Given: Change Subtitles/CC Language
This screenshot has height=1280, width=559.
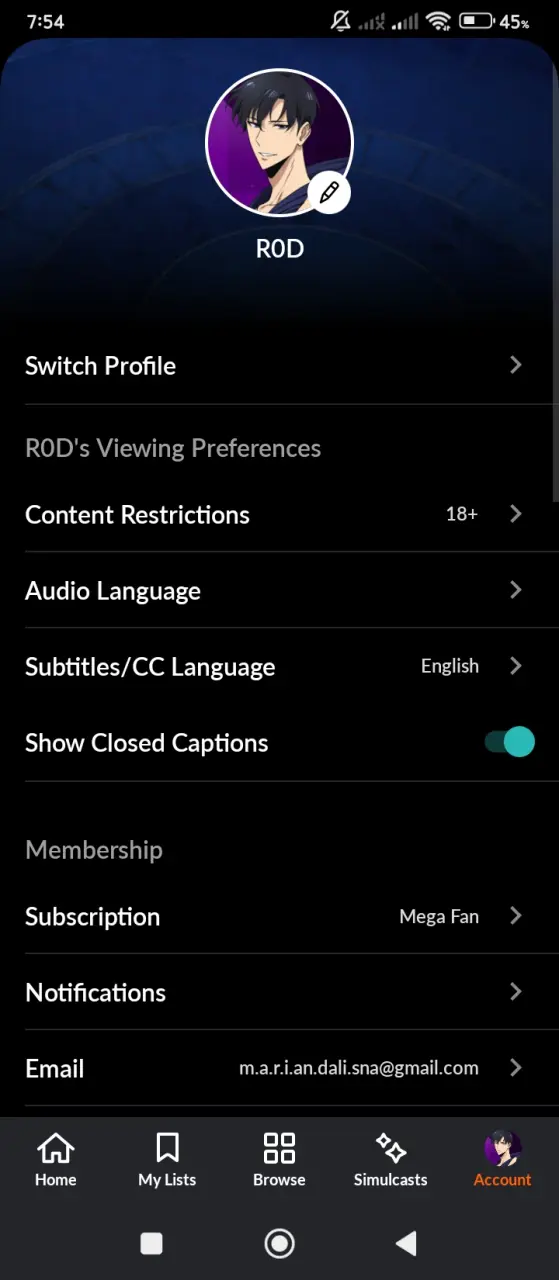Looking at the screenshot, I should (x=279, y=667).
